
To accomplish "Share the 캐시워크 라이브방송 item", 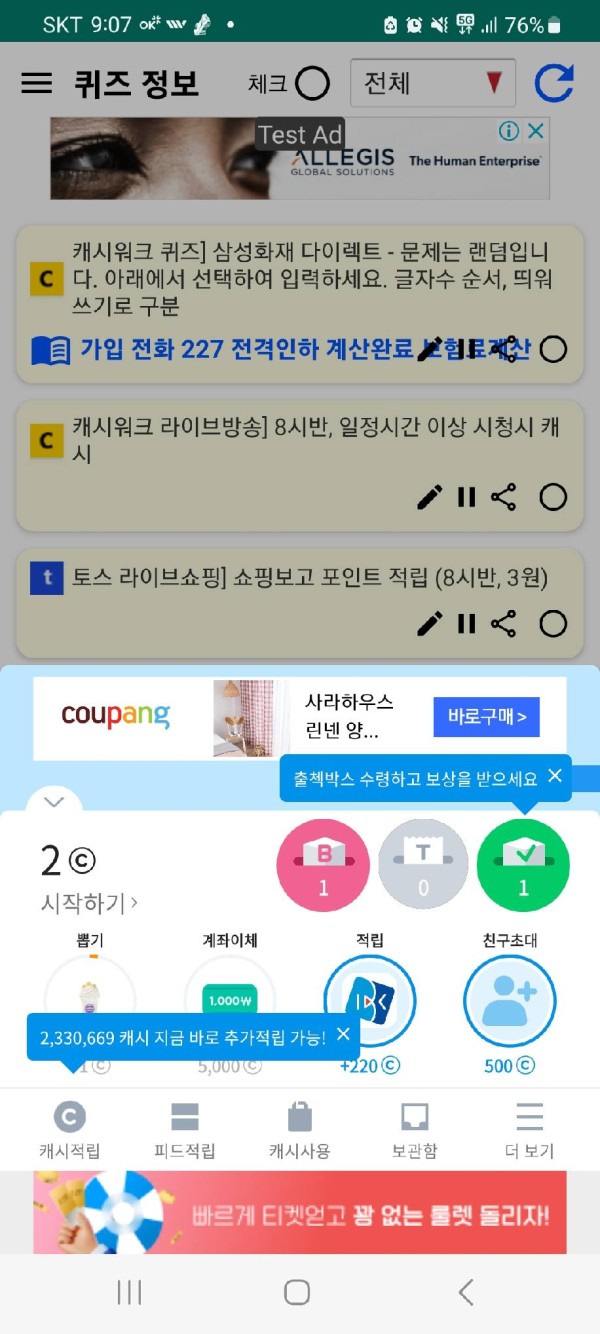I will tap(504, 497).
